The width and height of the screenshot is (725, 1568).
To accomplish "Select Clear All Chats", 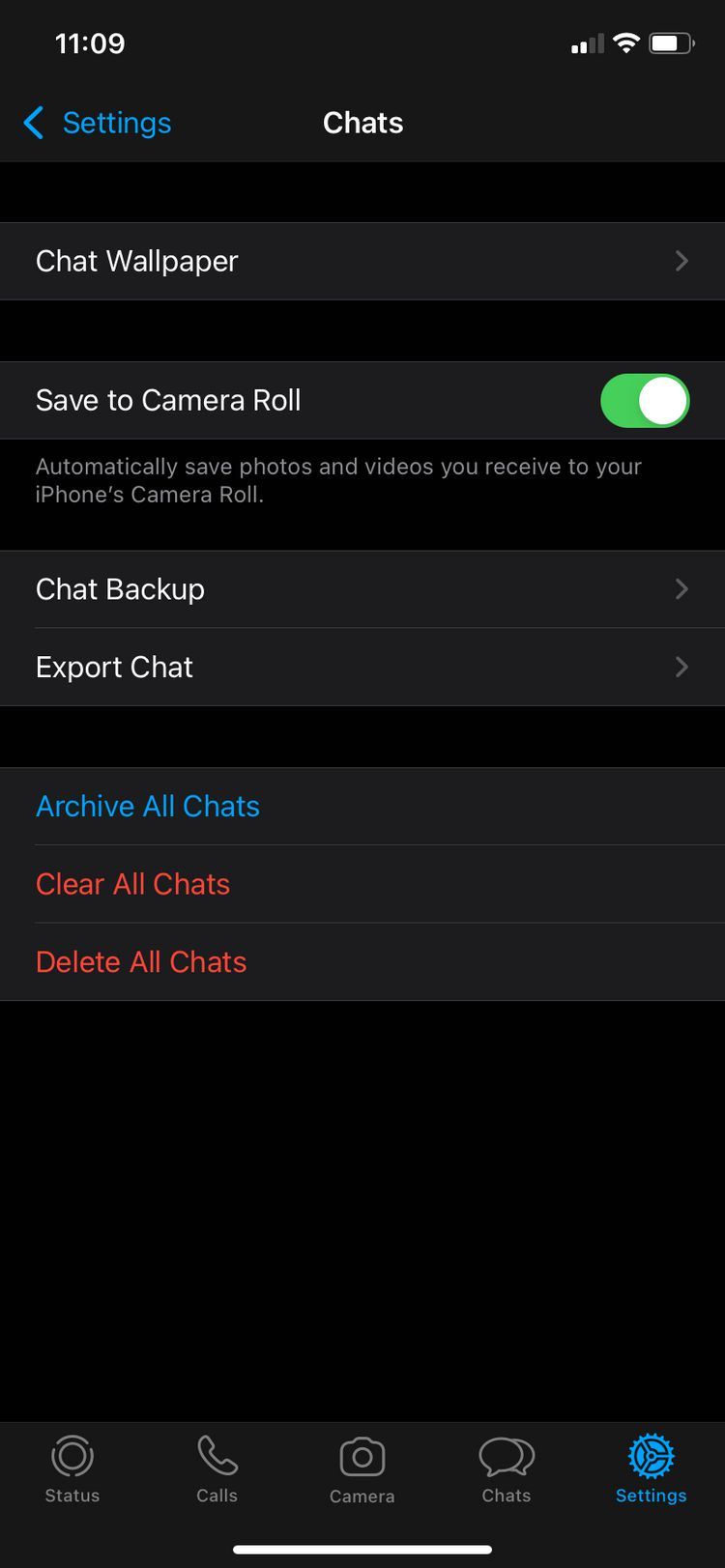I will point(133,884).
